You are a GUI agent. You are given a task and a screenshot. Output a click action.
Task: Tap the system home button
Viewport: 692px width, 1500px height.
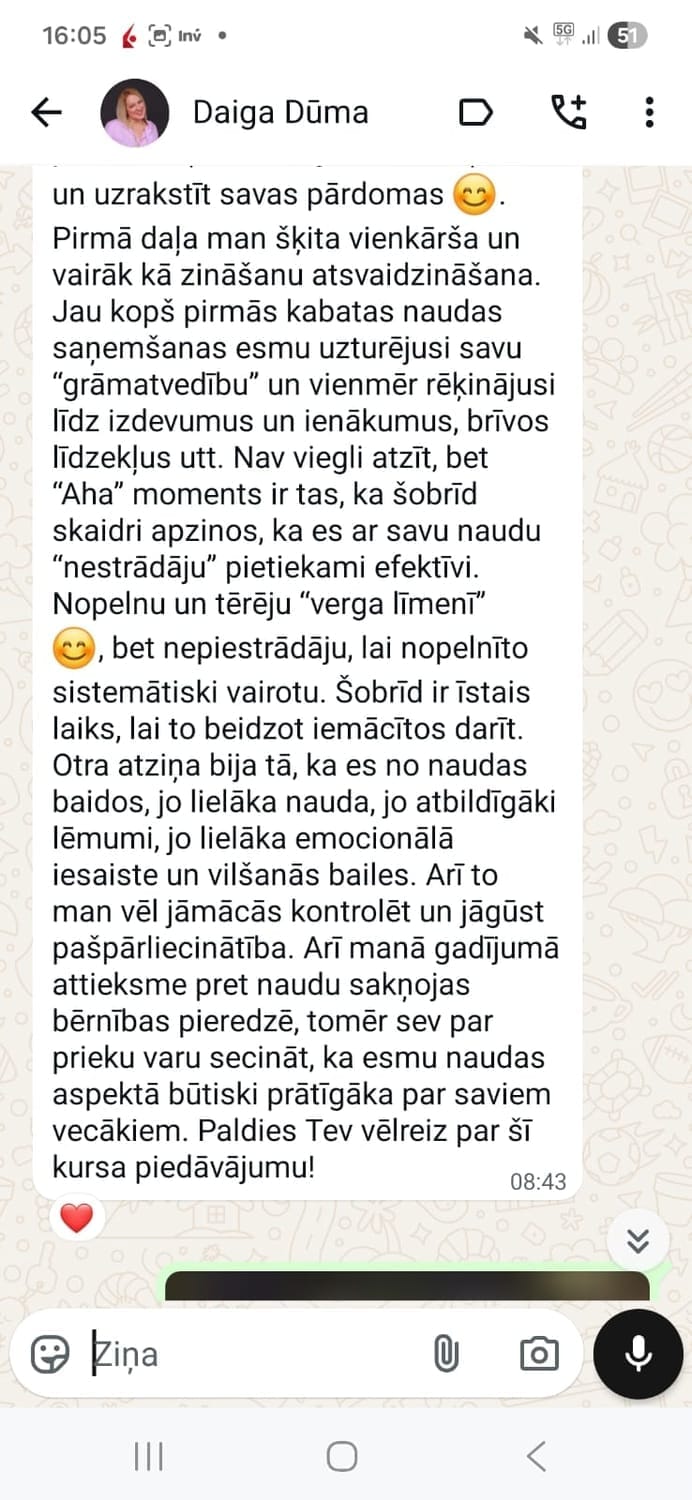tap(342, 1457)
